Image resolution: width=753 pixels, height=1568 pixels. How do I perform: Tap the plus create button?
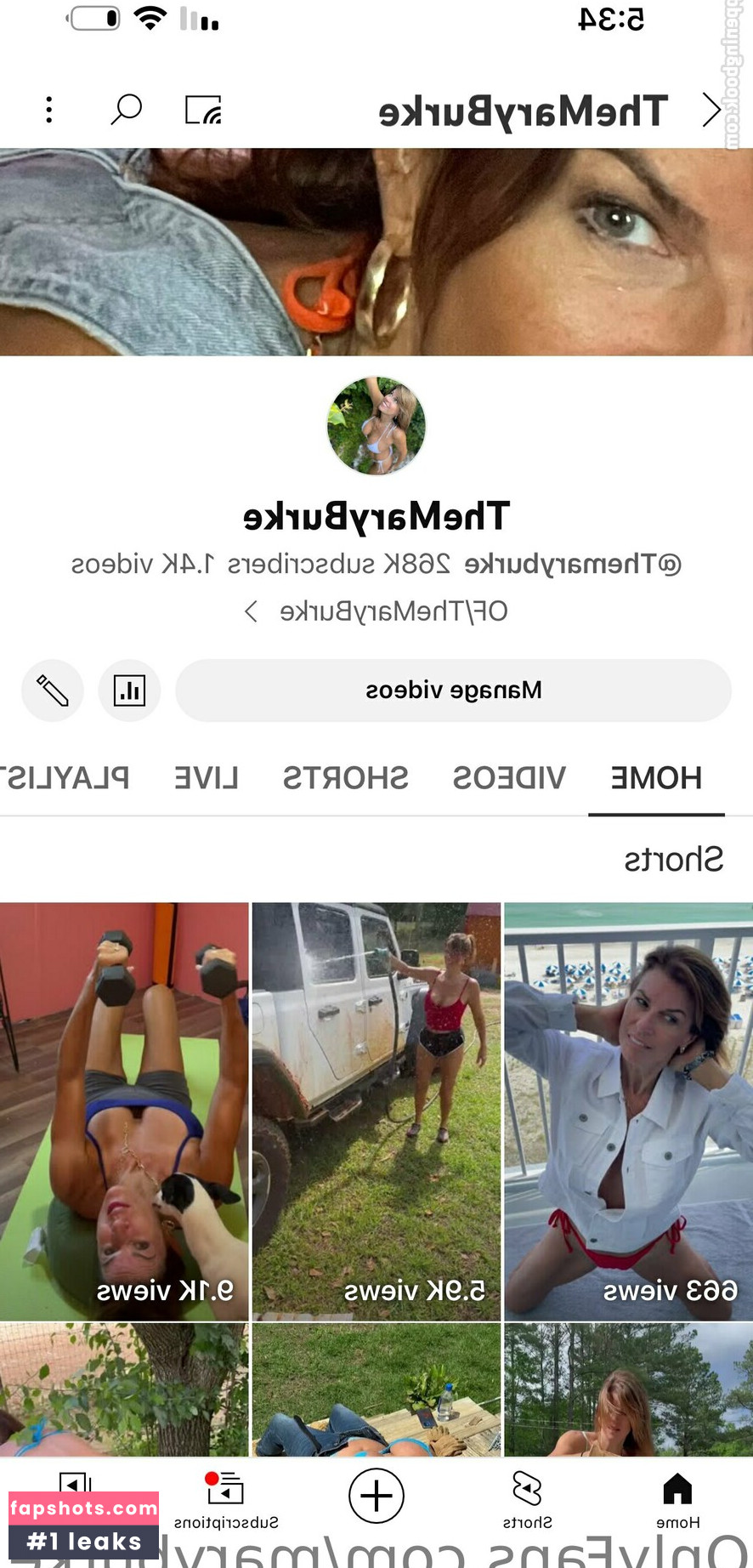[x=376, y=1496]
